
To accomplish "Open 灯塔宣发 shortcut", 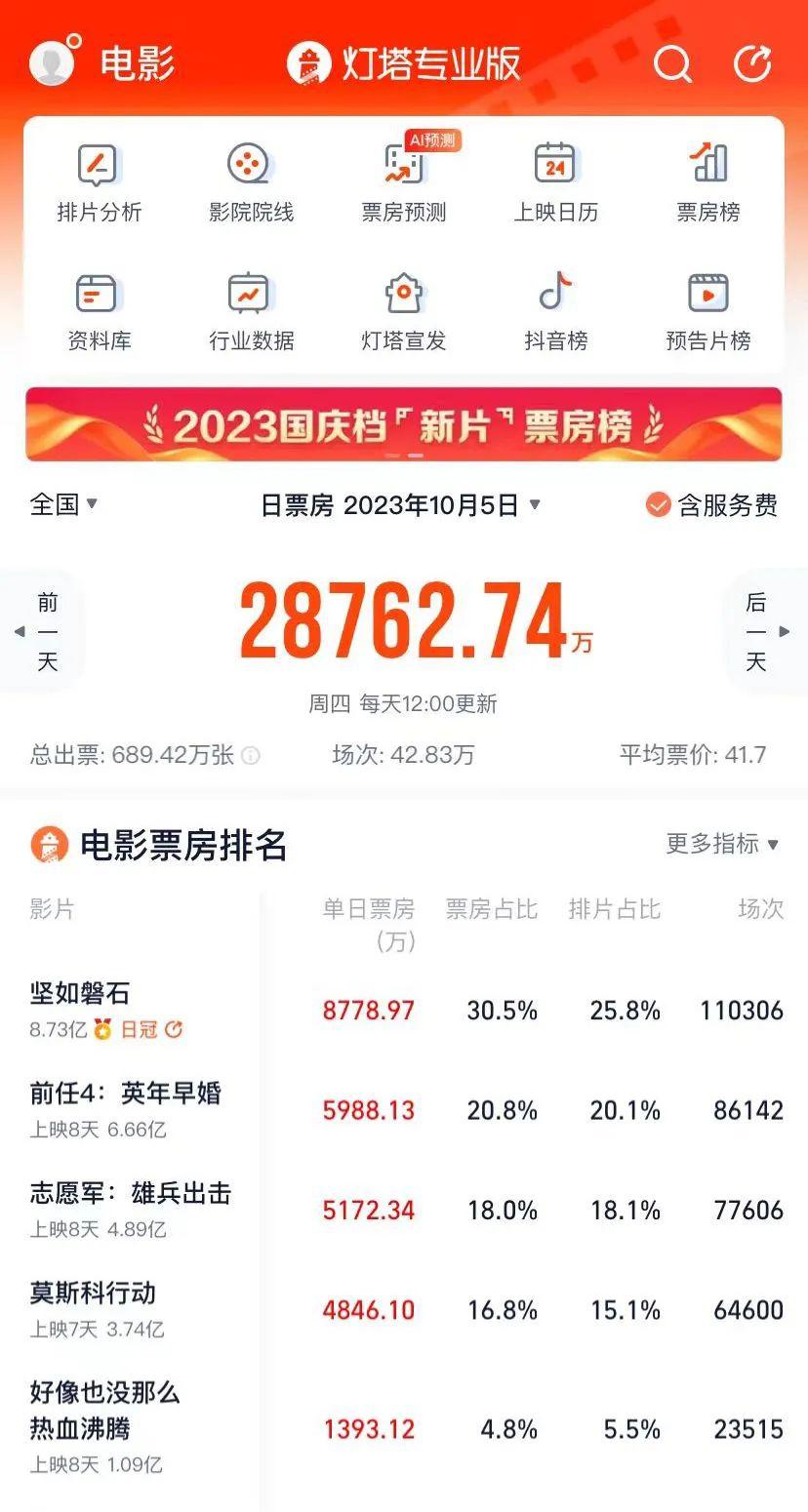I will 404,312.
